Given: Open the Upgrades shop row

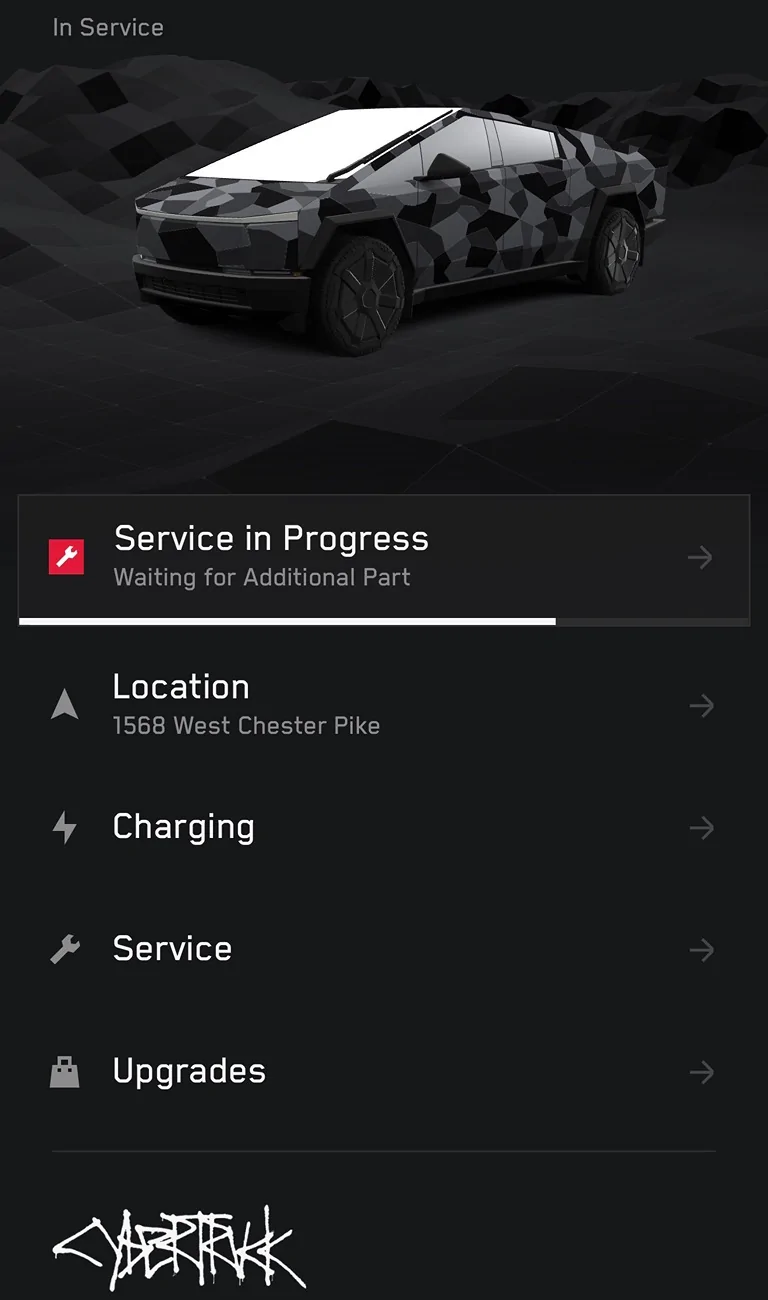Looking at the screenshot, I should point(383,1072).
